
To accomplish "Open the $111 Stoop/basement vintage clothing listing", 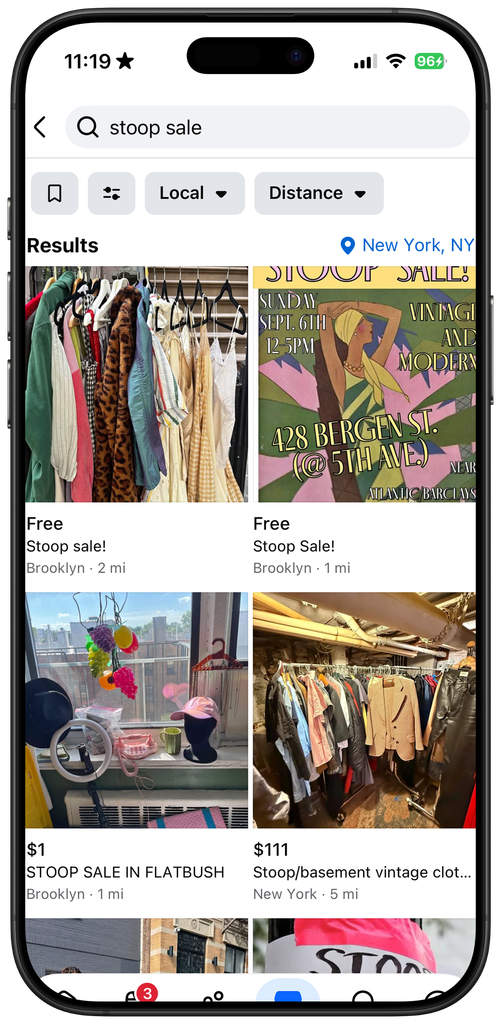I will [x=364, y=747].
